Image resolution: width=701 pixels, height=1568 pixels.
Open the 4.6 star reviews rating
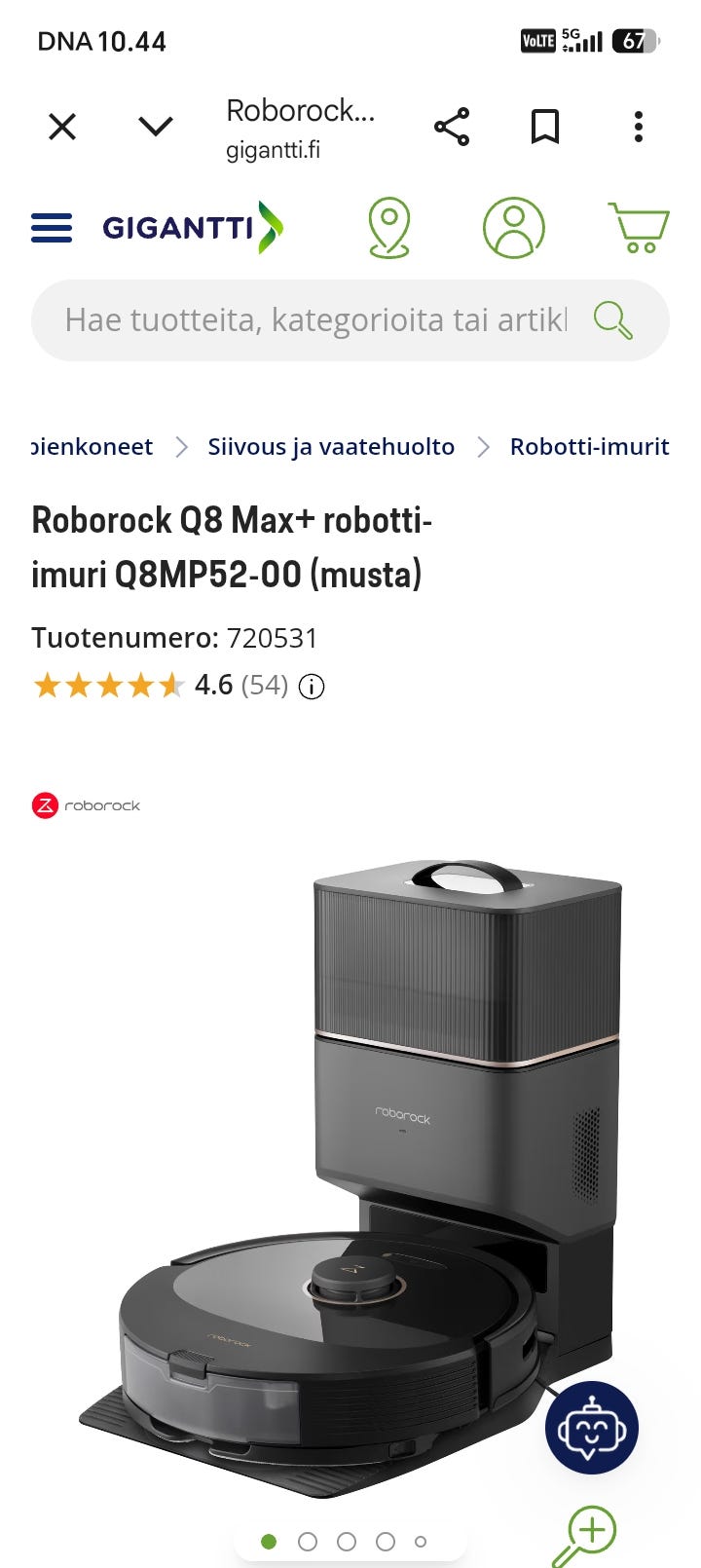point(161,686)
